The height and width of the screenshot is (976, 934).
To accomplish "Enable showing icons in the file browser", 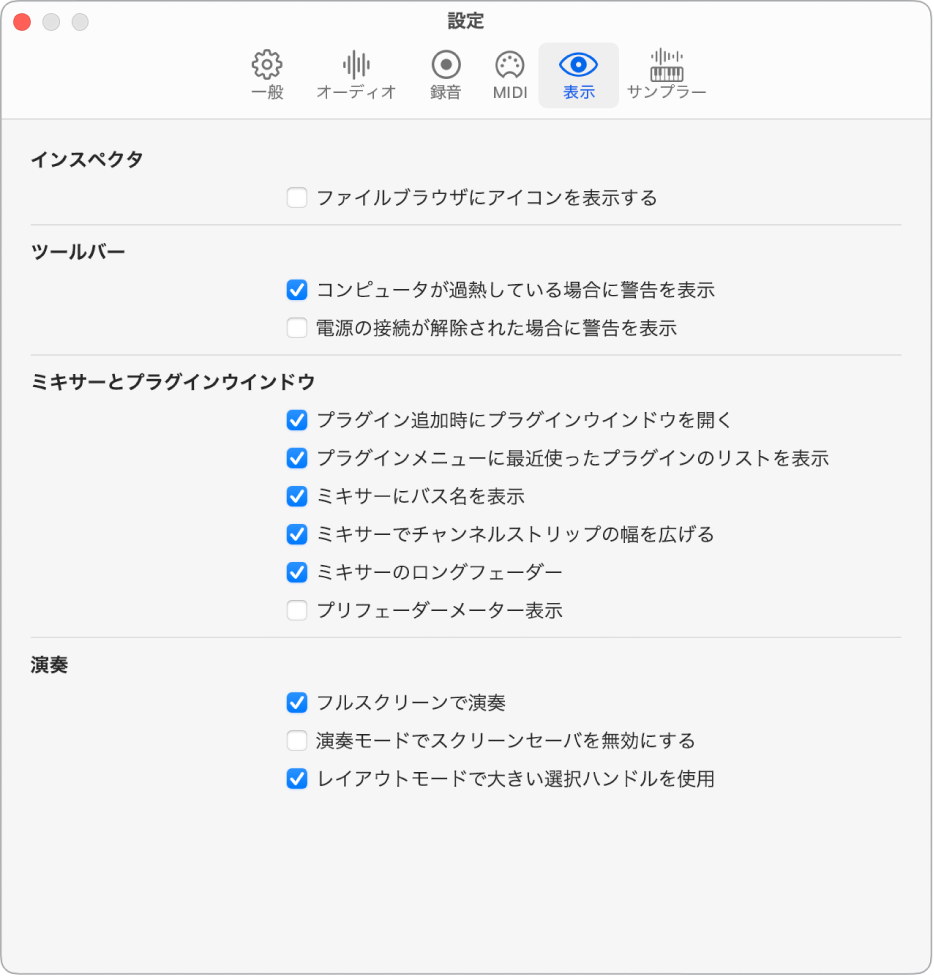I will point(297,198).
